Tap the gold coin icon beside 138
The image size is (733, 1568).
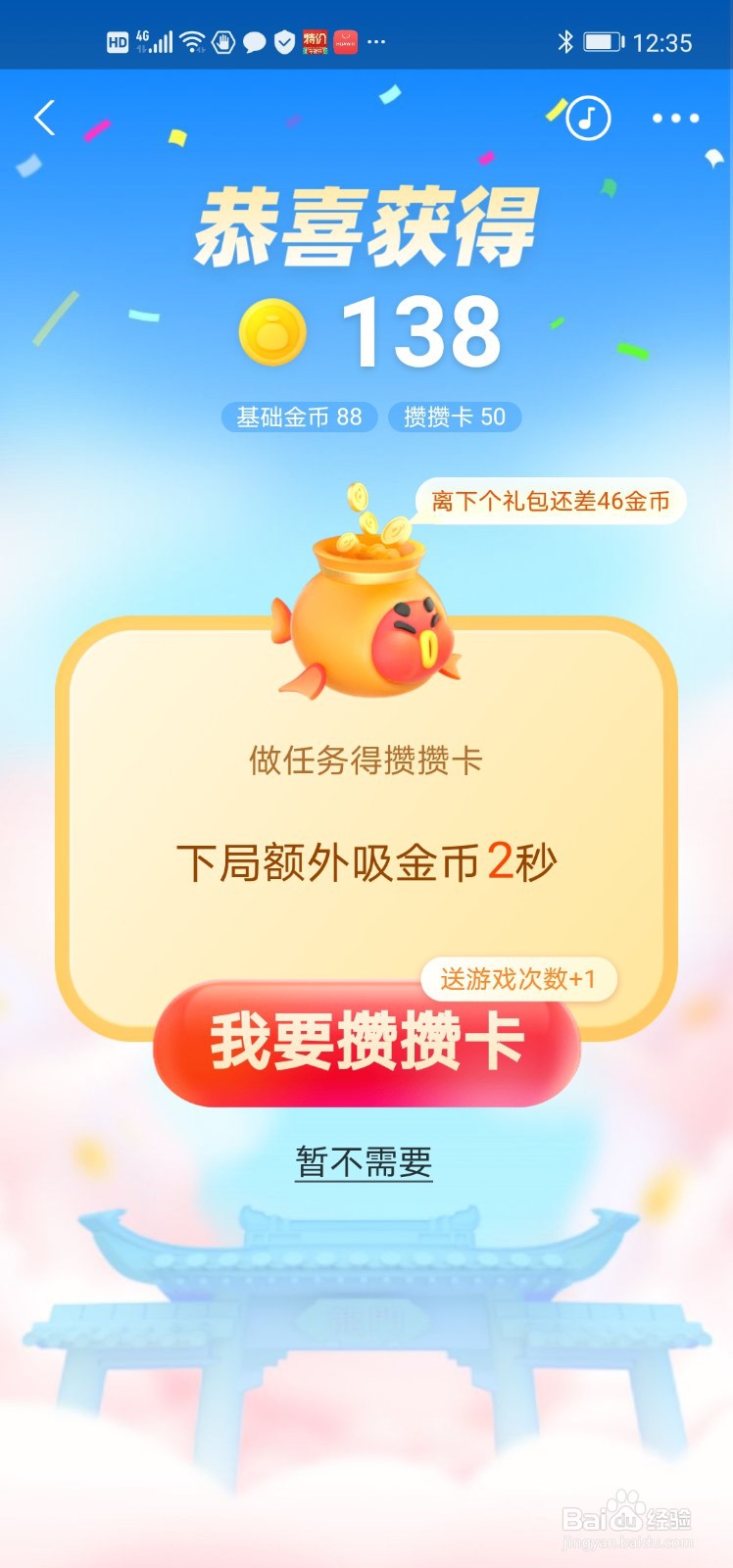(271, 333)
